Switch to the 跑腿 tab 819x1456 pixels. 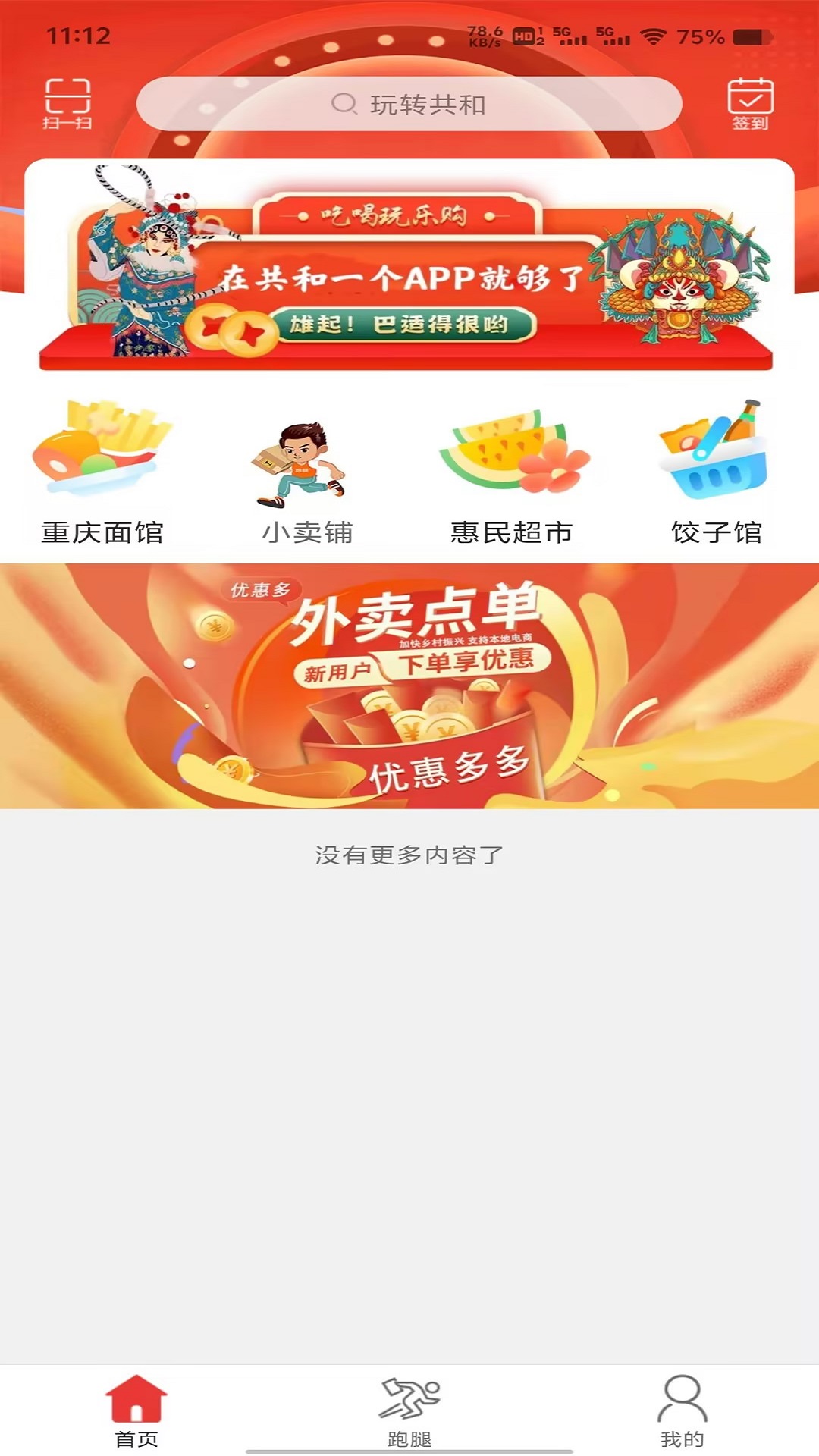tap(409, 1410)
